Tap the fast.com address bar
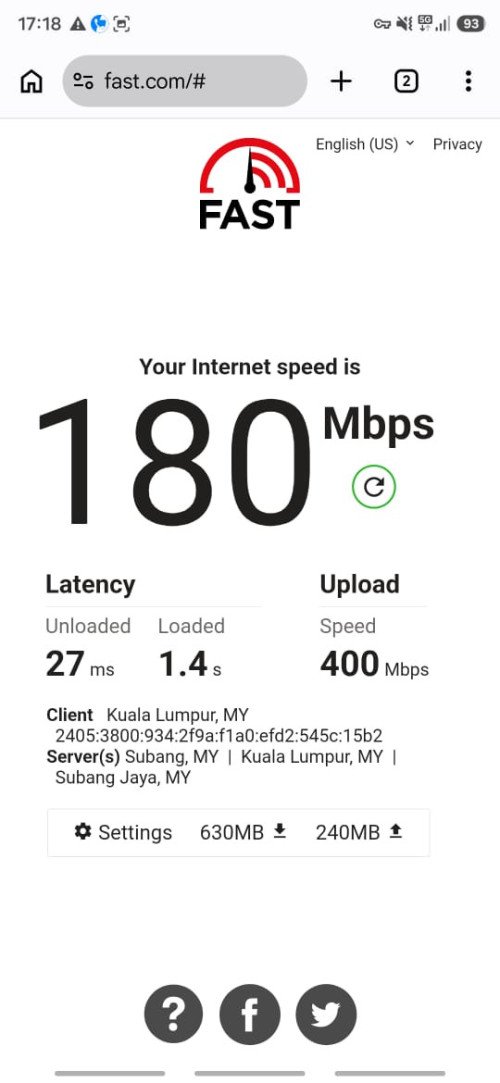This screenshot has width=500, height=1083. (x=184, y=82)
